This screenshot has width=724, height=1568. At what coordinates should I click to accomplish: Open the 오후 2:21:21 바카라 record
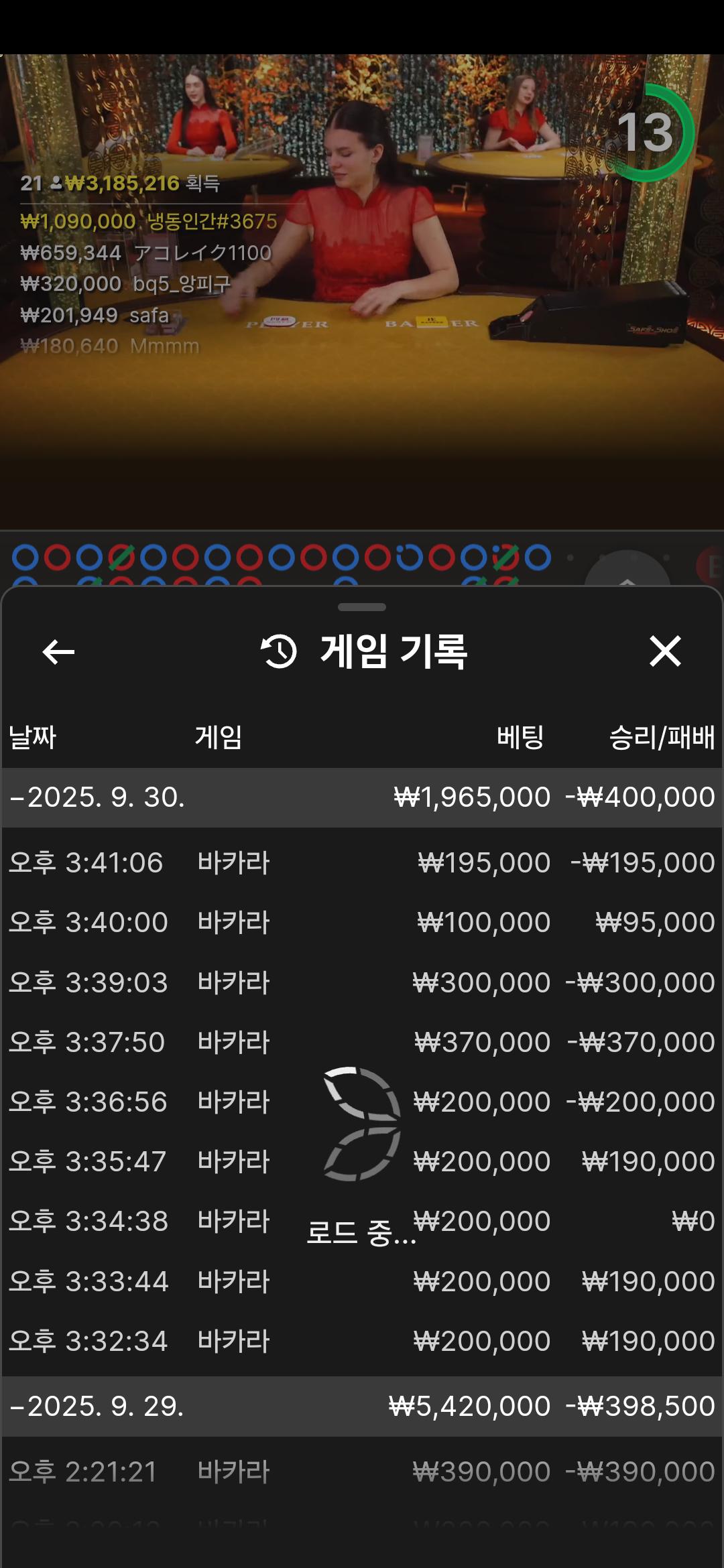coord(362,1472)
